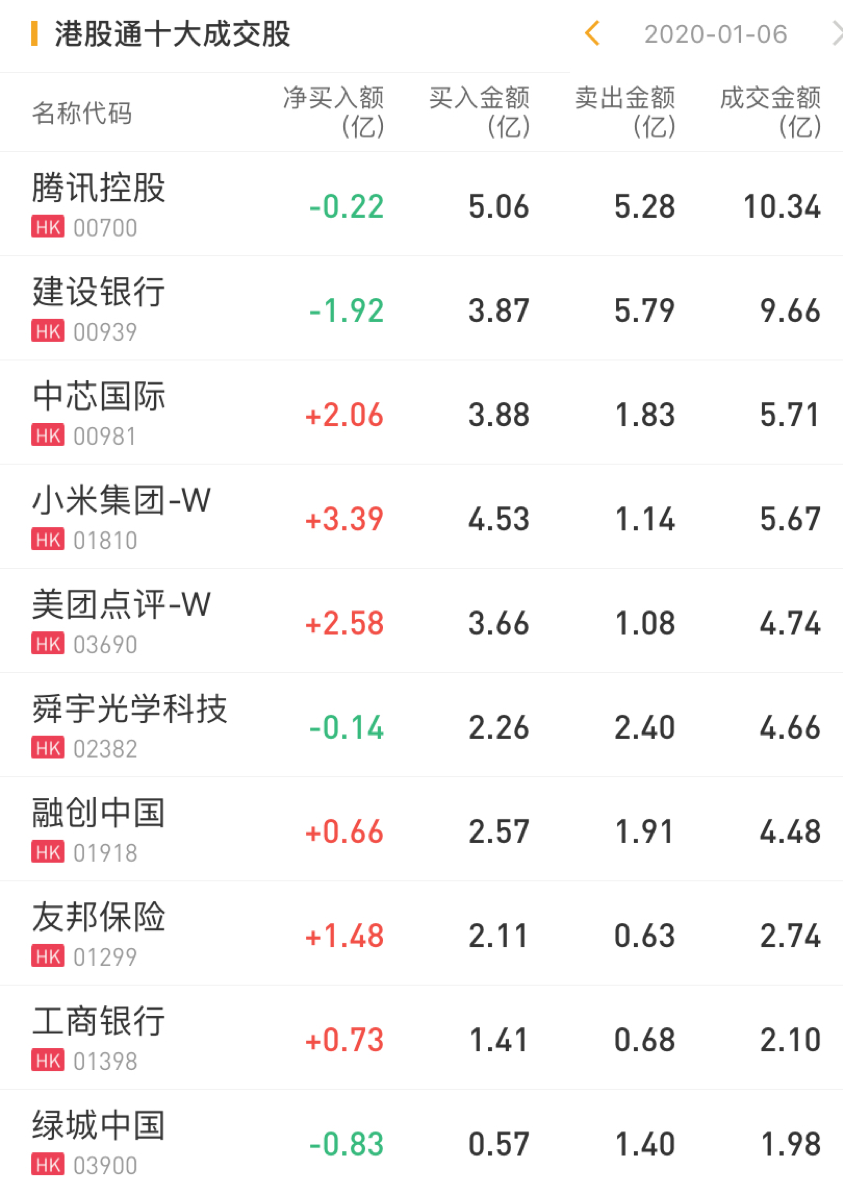The width and height of the screenshot is (843, 1193).
Task: Go to the next date's ranking
Action: coord(836,34)
